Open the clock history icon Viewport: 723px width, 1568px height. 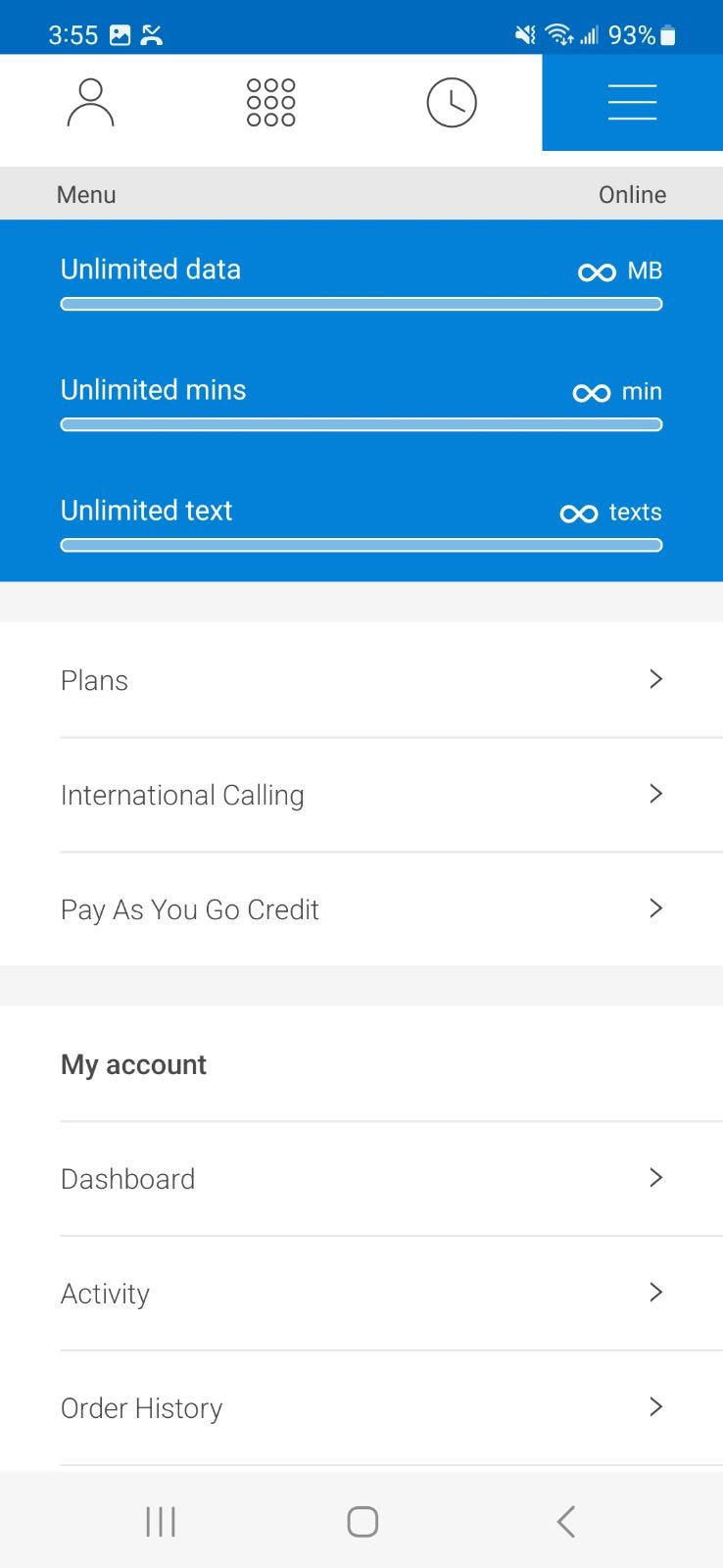pos(451,102)
